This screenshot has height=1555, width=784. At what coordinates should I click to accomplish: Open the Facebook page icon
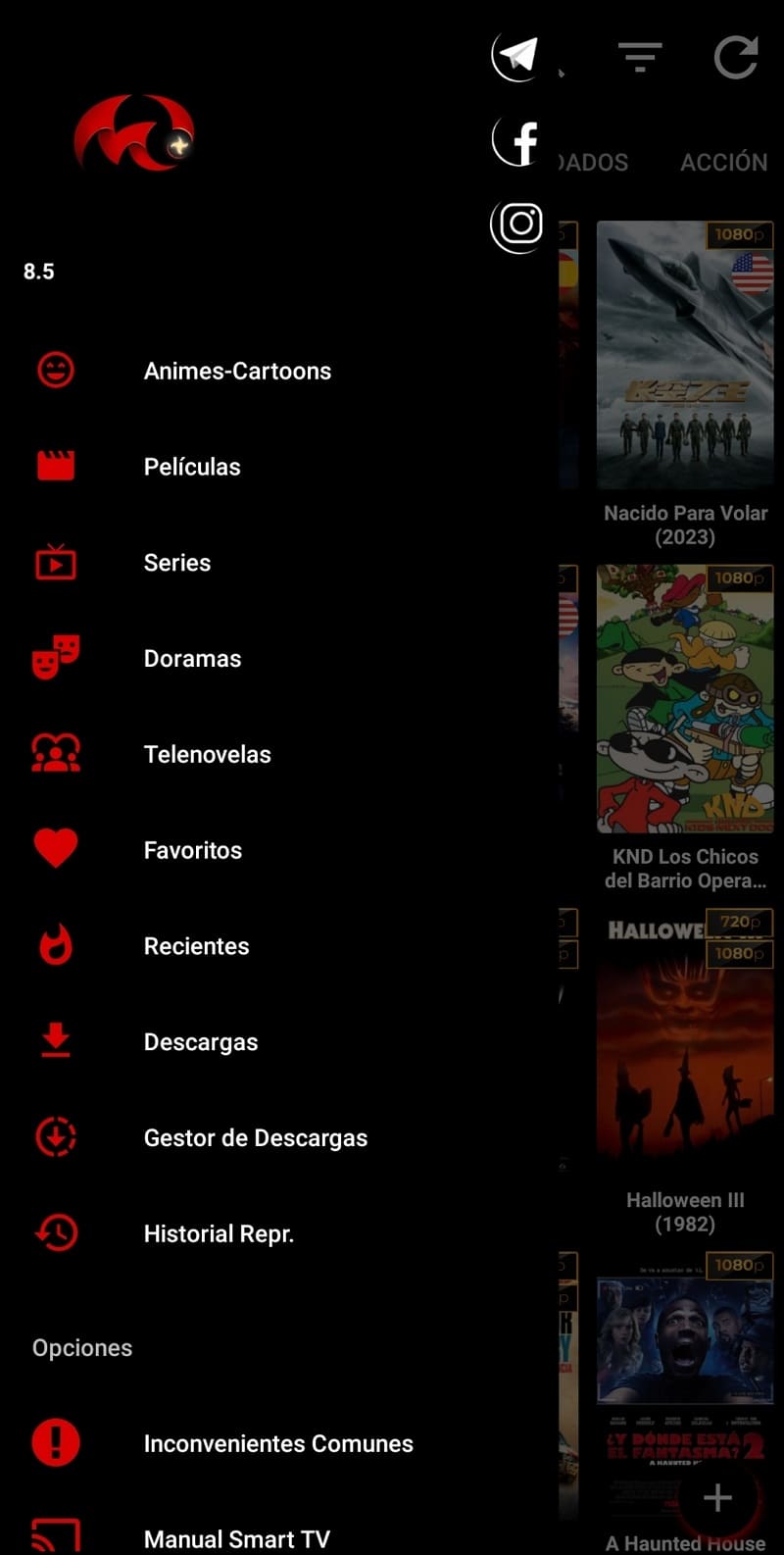pos(516,140)
